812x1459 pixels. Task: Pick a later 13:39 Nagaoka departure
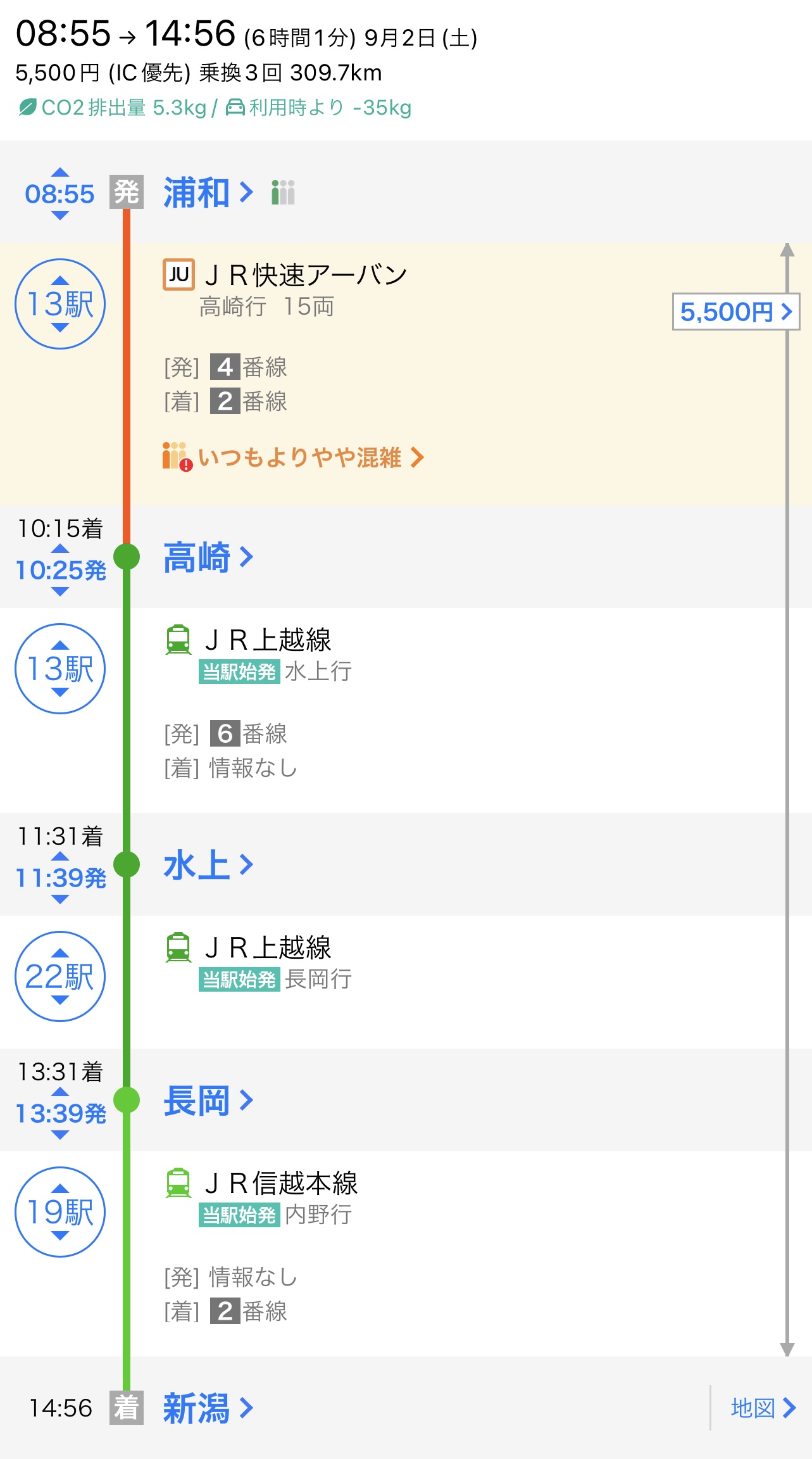point(60,1135)
